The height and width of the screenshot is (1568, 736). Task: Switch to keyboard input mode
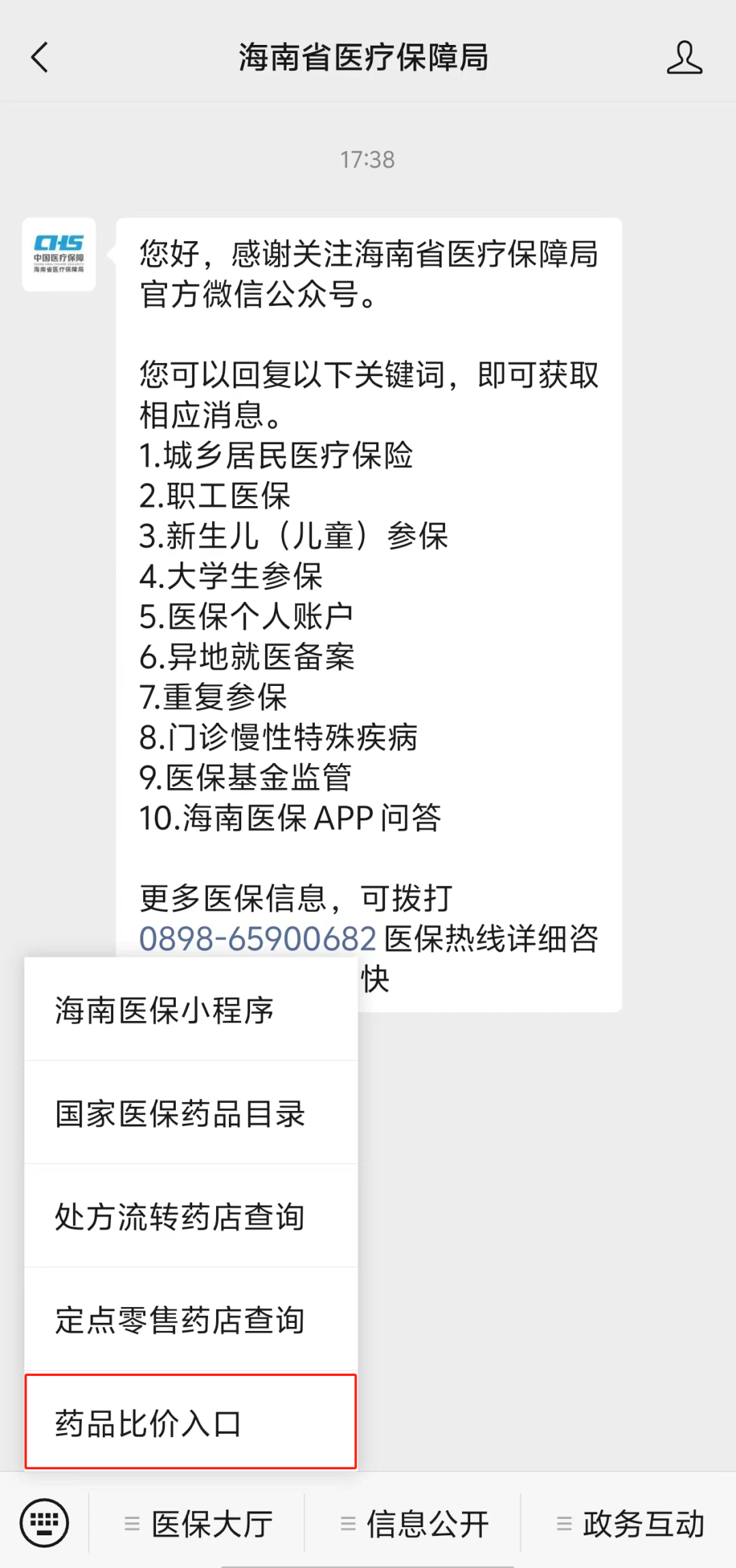coord(44,1522)
